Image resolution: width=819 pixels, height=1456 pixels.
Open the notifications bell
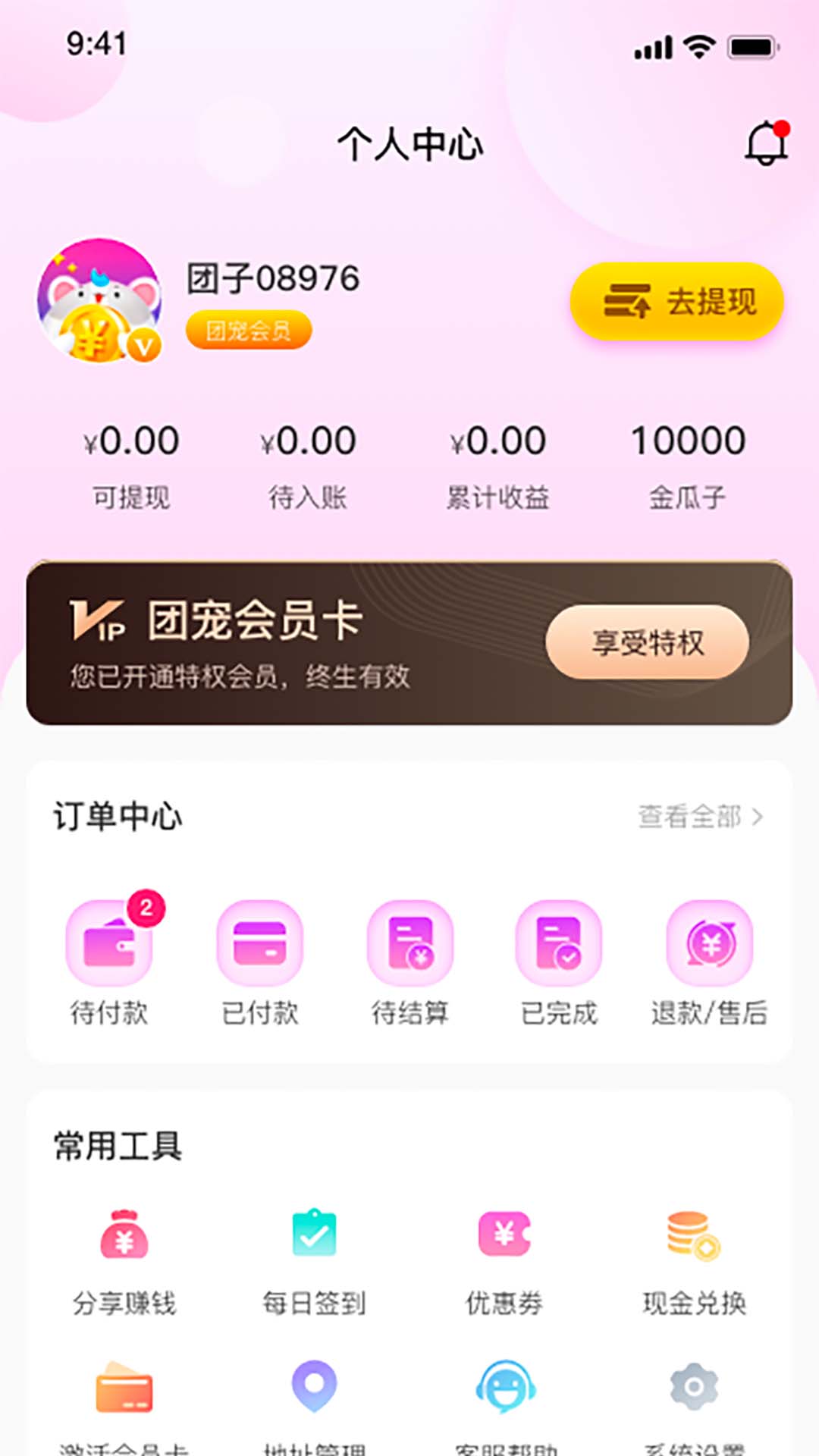point(766,143)
